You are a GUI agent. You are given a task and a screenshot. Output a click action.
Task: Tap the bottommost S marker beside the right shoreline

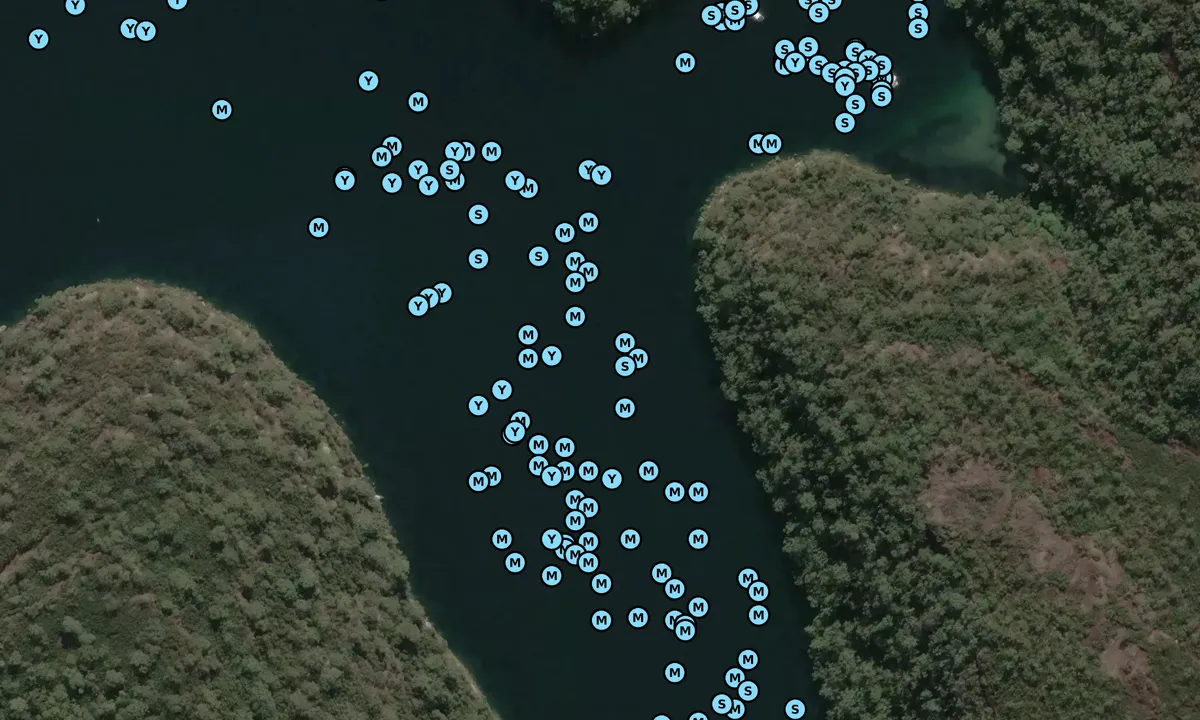(795, 709)
